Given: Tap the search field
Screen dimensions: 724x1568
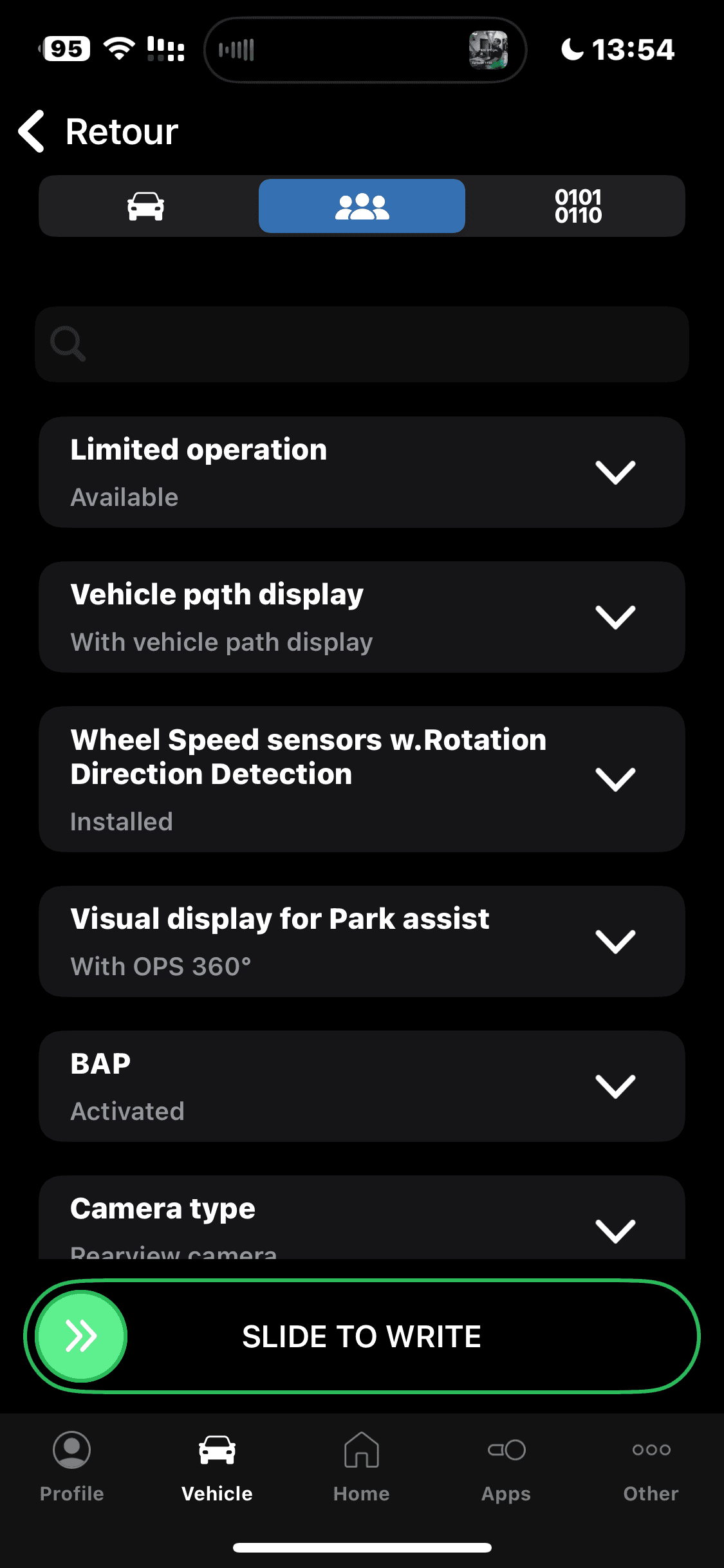Looking at the screenshot, I should (x=362, y=344).
